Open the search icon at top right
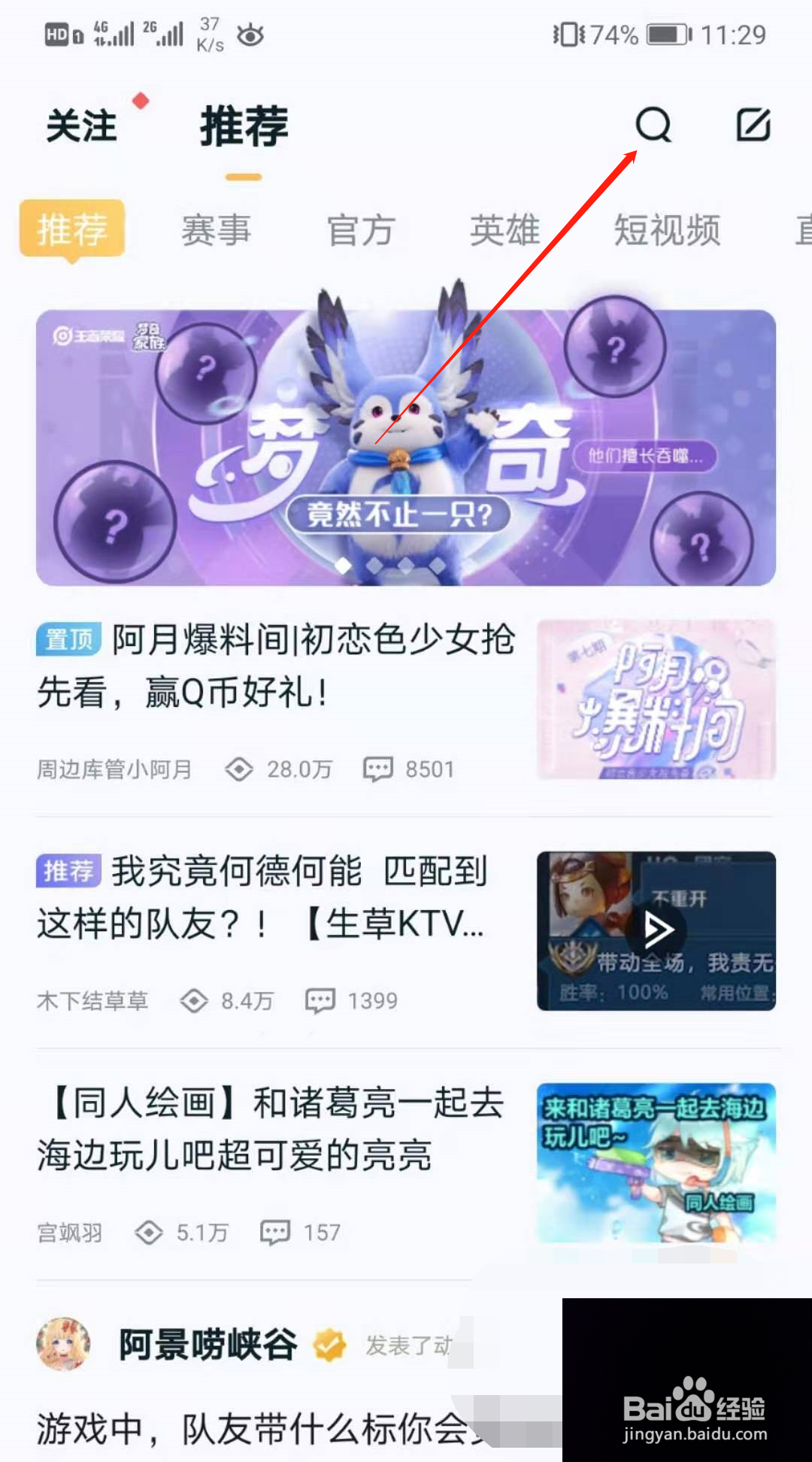Screen dimensions: 812x1462 point(653,124)
